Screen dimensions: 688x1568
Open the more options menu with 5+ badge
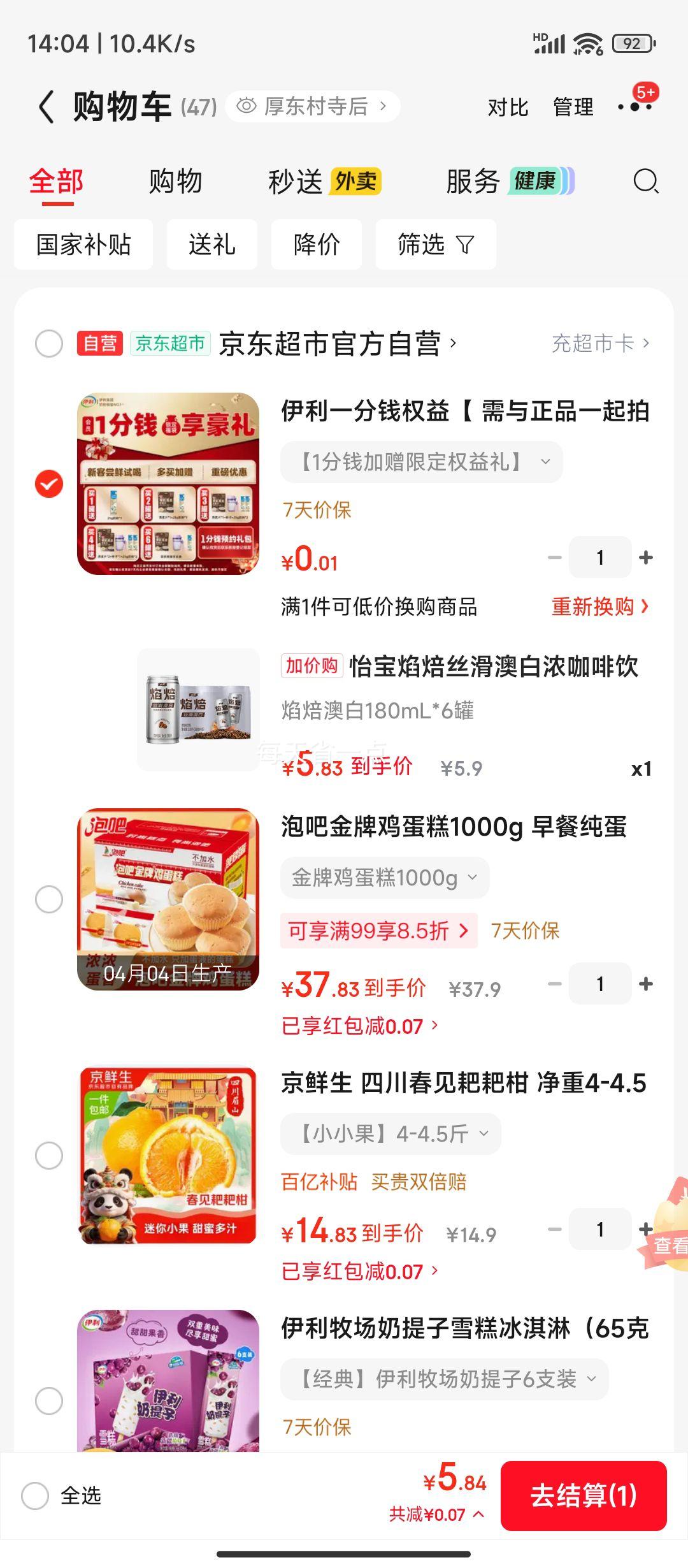pos(633,108)
